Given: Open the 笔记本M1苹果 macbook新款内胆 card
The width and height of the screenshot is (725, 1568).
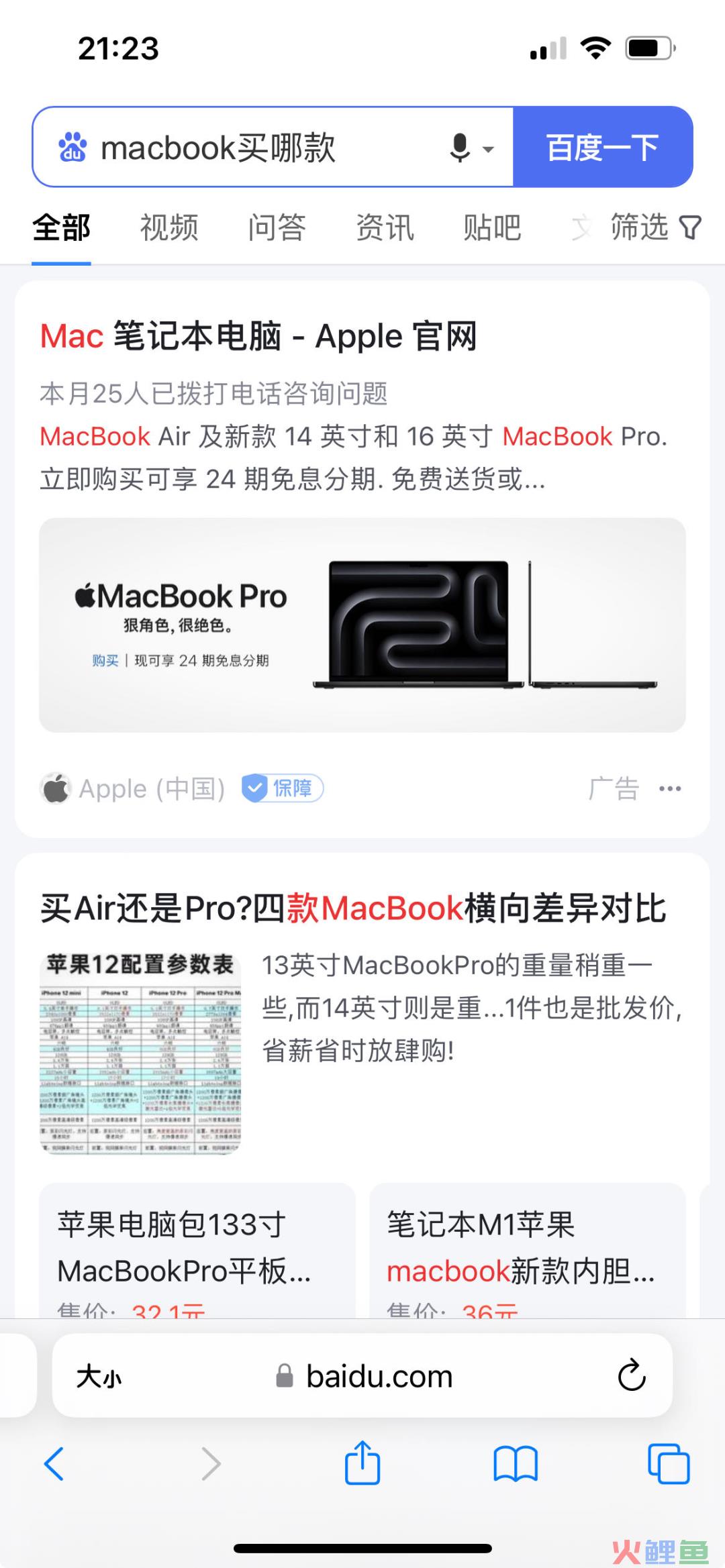Looking at the screenshot, I should pos(527,1249).
